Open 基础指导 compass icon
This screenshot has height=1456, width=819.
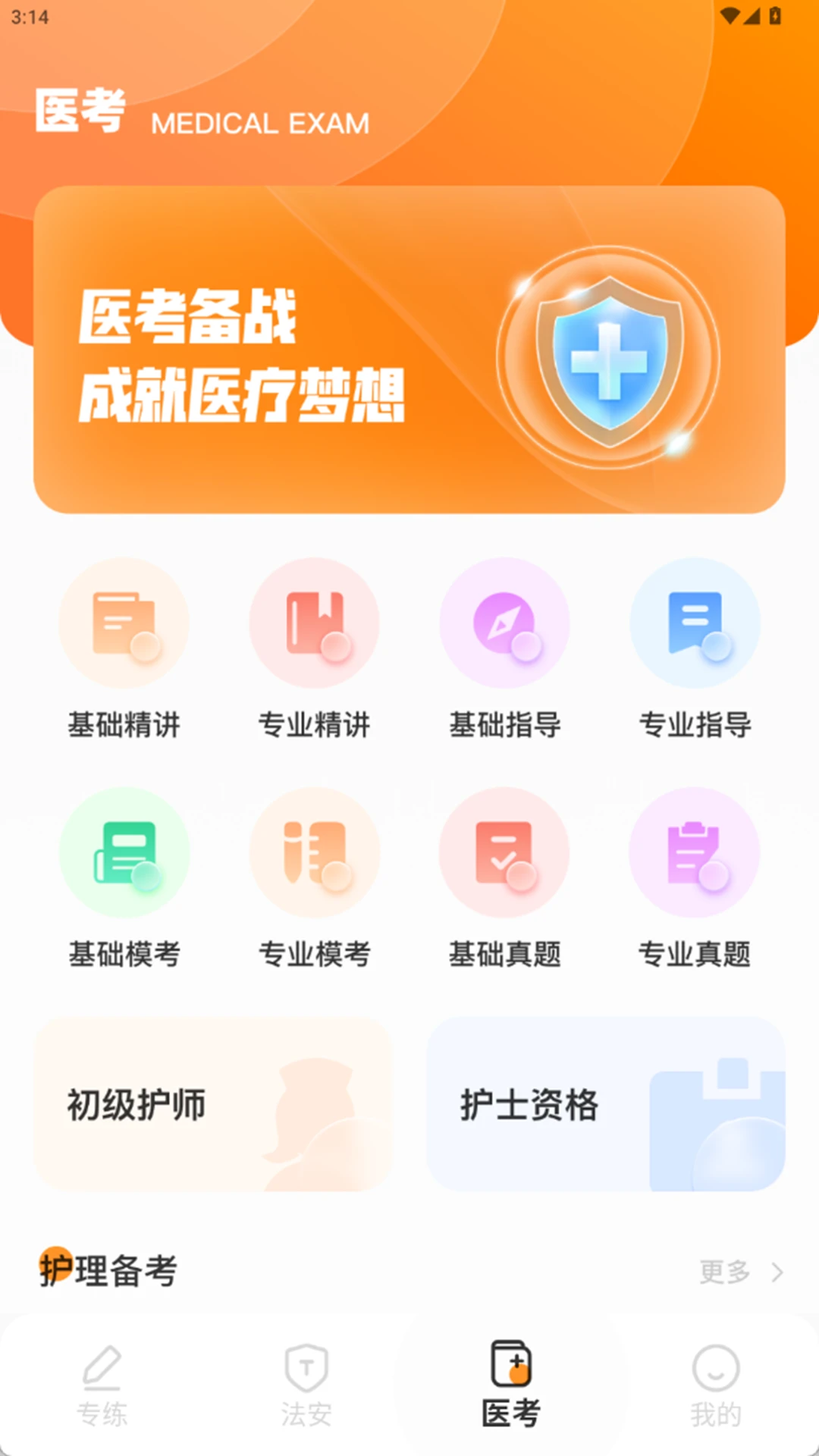504,622
